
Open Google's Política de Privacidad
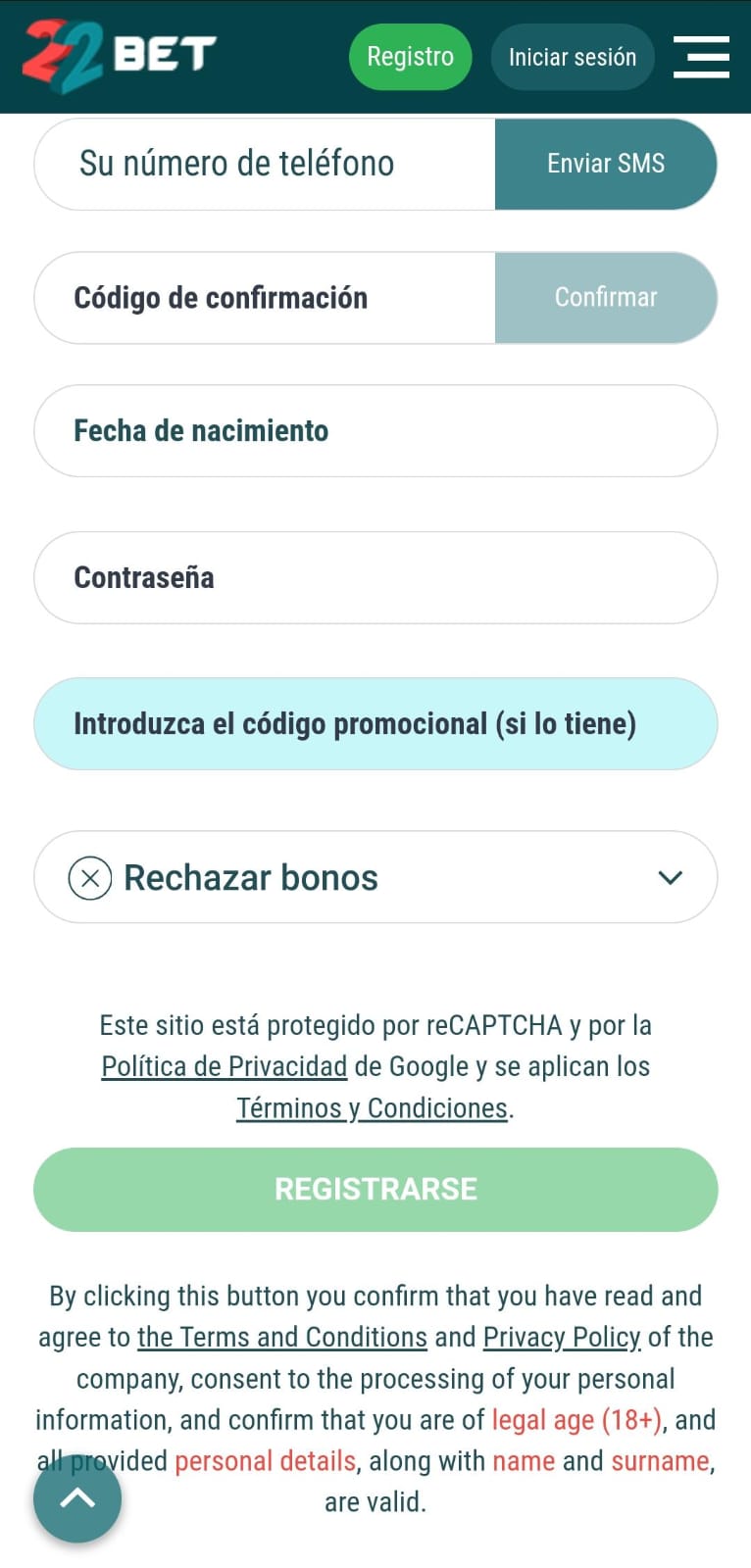(225, 1066)
